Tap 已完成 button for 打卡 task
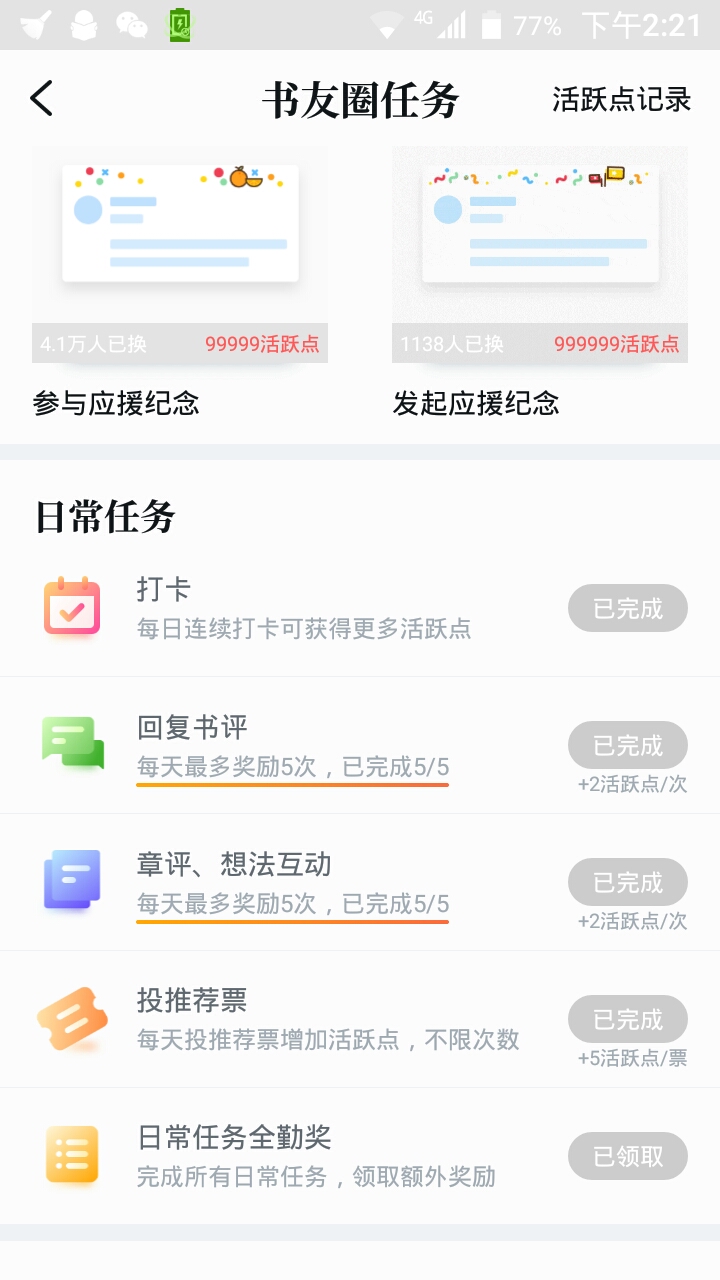720x1280 pixels. tap(628, 608)
